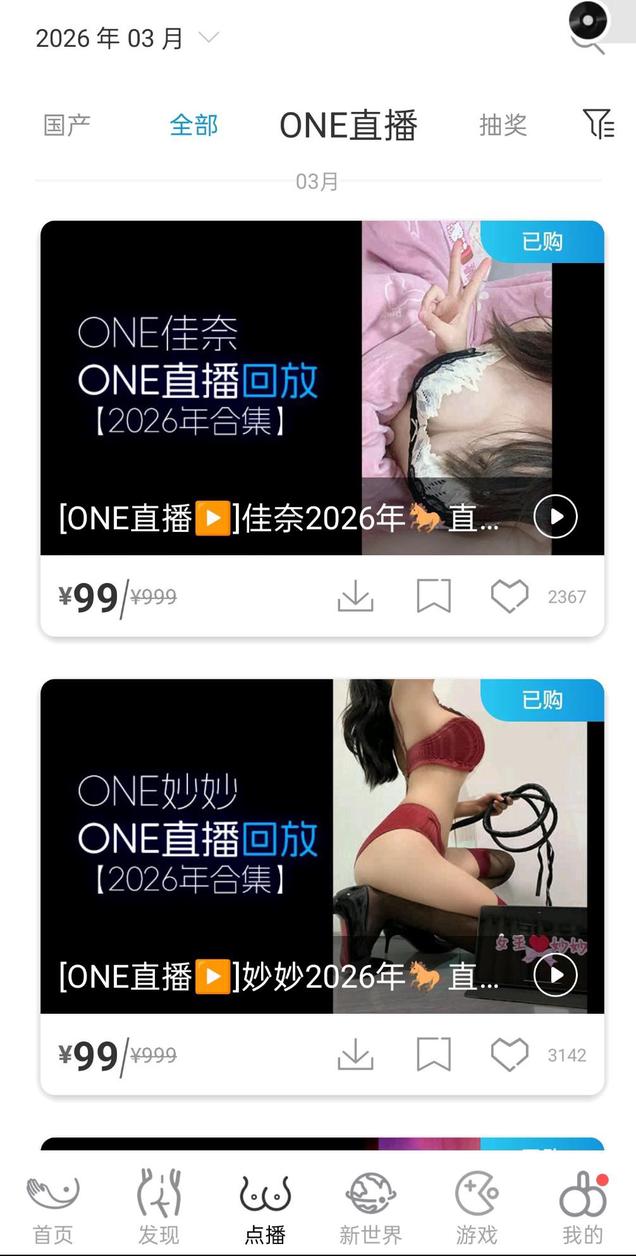This screenshot has width=636, height=1256.
Task: Bookmark the 佳奈 collection
Action: tap(433, 596)
